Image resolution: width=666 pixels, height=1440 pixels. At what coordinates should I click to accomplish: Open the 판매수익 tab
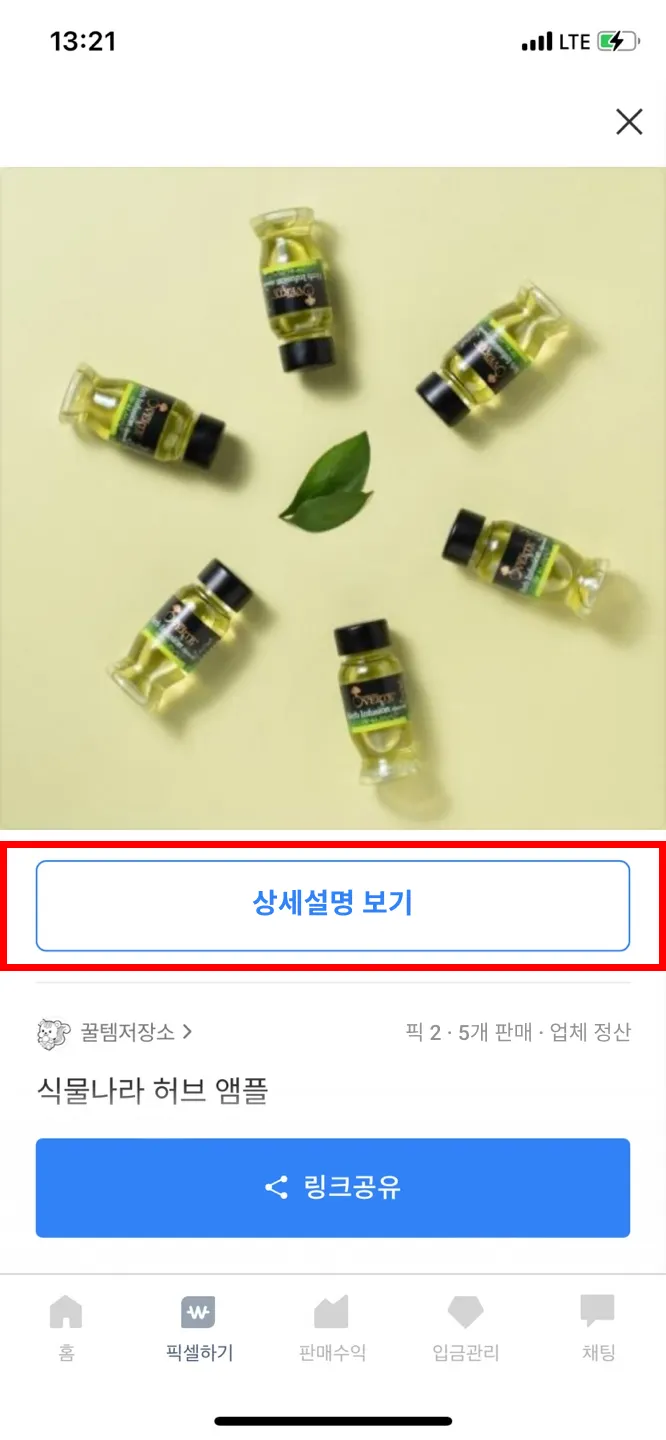click(332, 1327)
